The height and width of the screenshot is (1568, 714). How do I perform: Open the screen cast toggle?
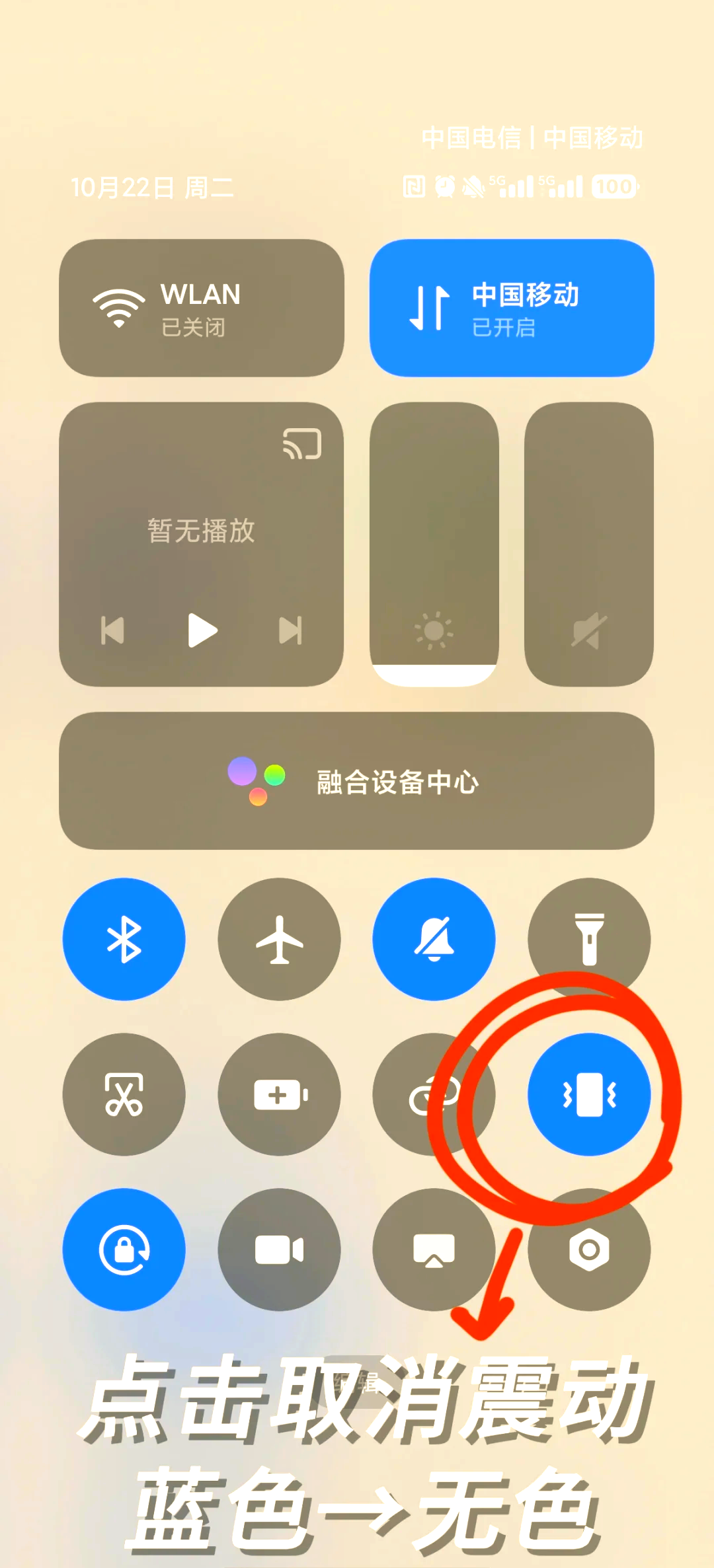tap(434, 1250)
